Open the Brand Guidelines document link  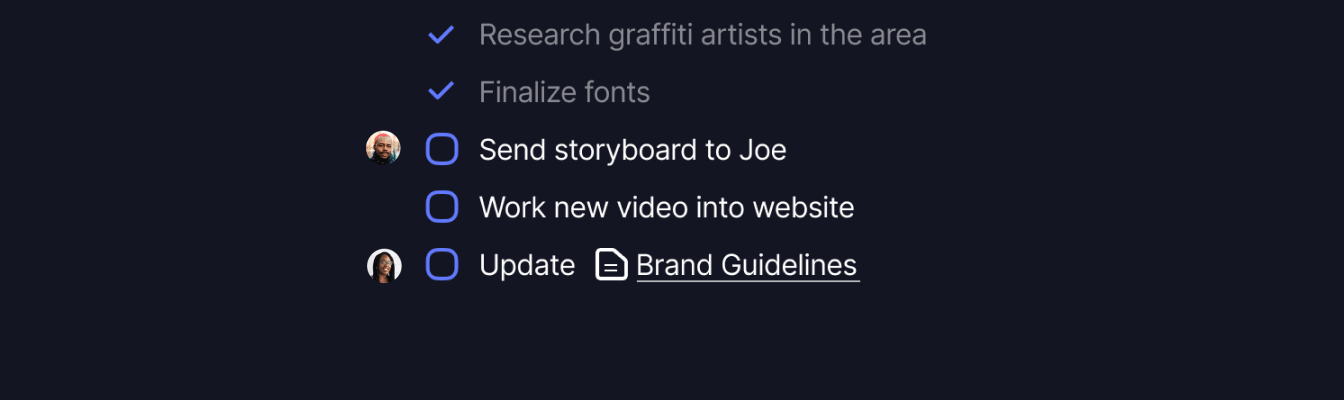coord(746,265)
